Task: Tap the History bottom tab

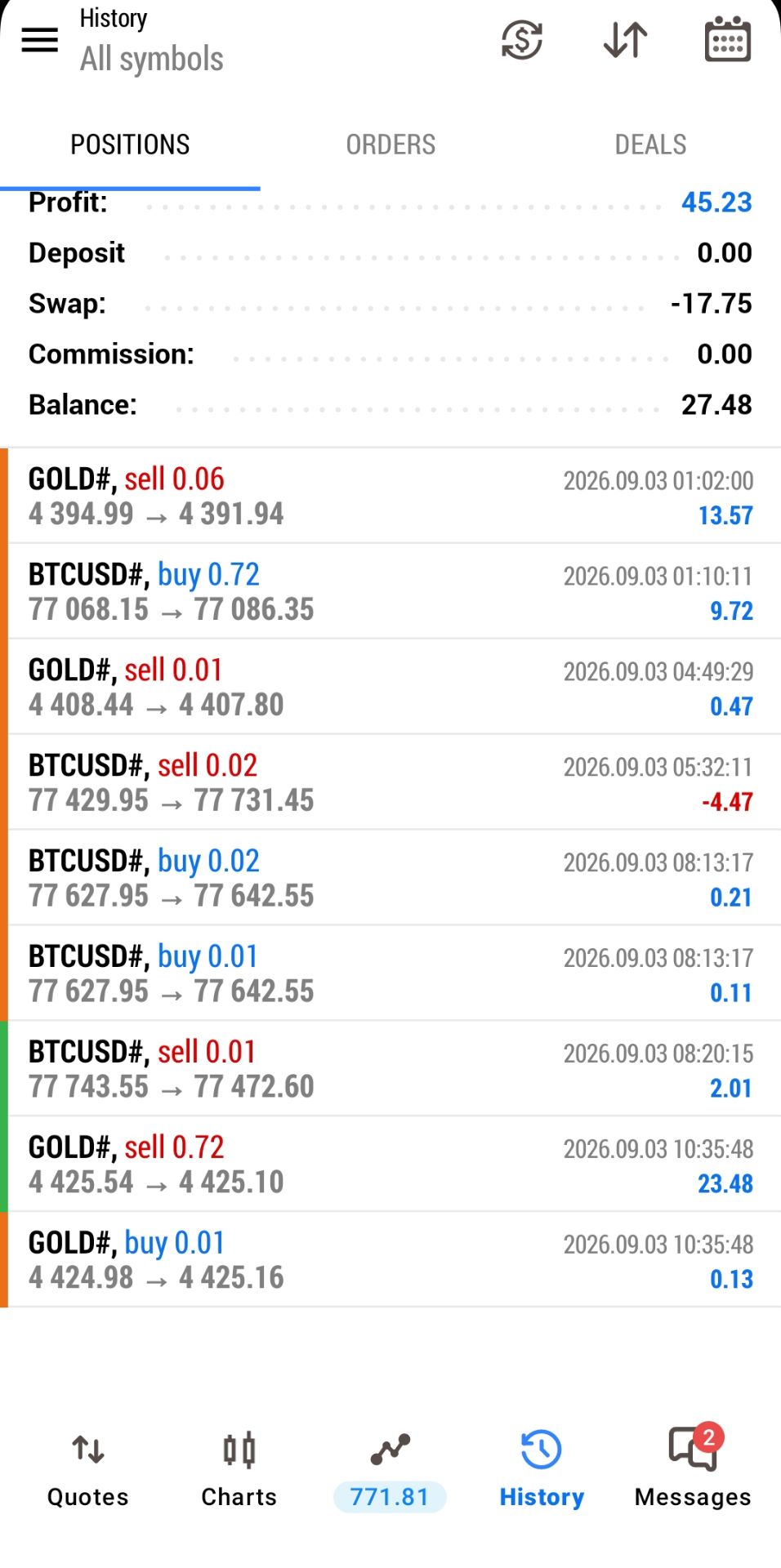Action: 542,1470
